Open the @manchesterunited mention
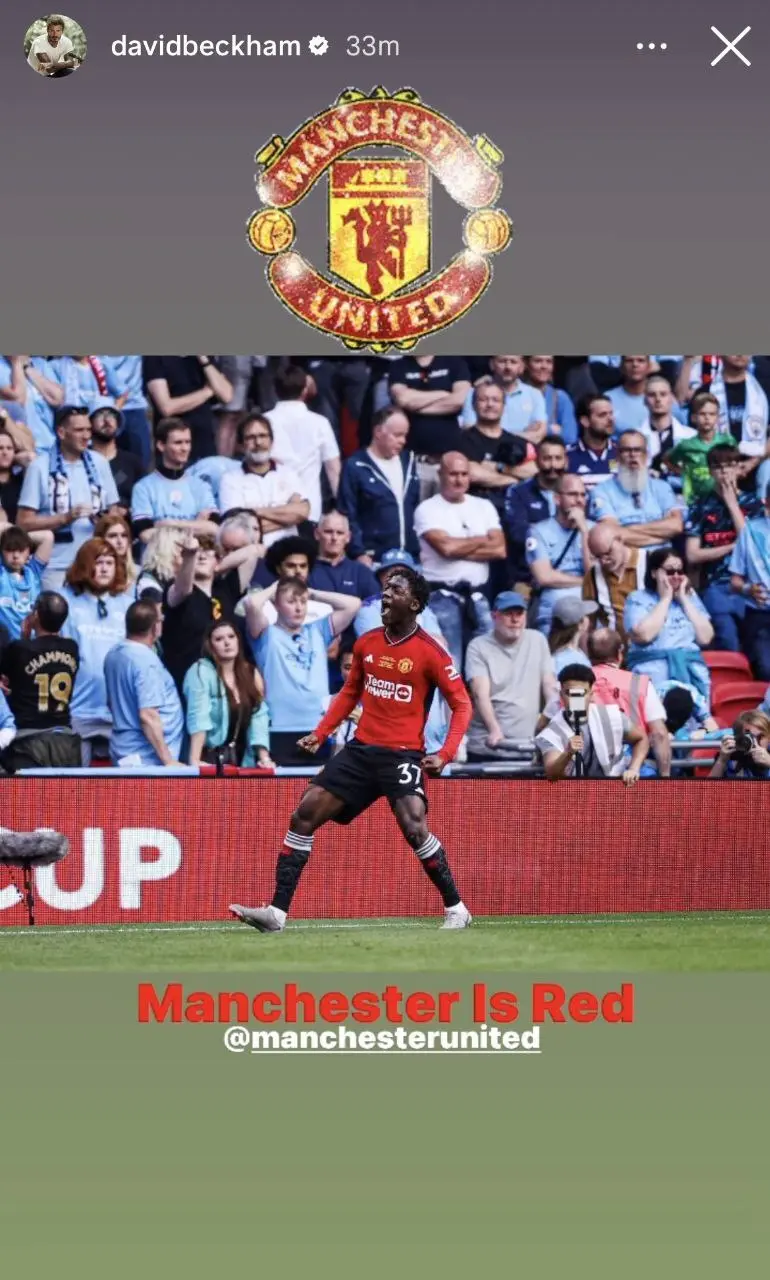Viewport: 770px width, 1280px height. pyautogui.click(x=382, y=1038)
